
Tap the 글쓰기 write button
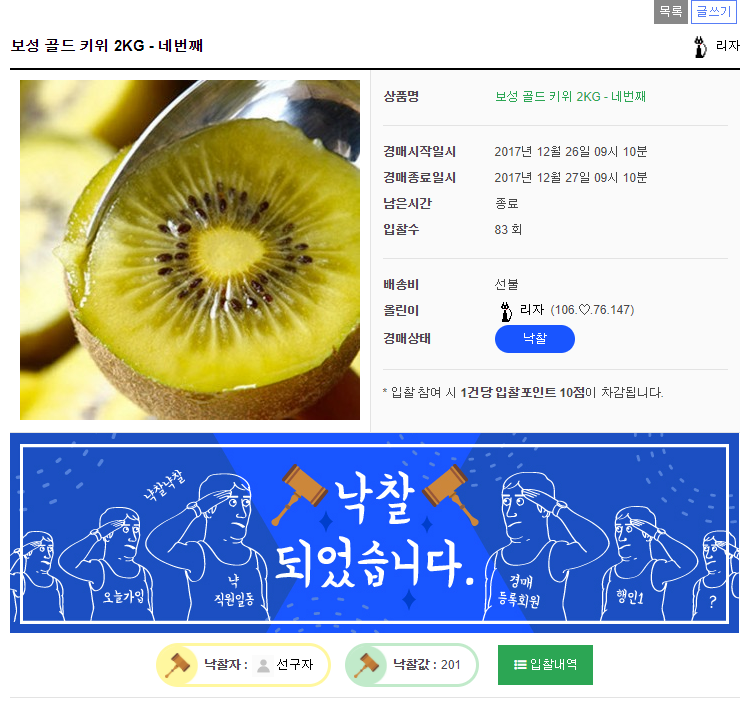(x=713, y=12)
